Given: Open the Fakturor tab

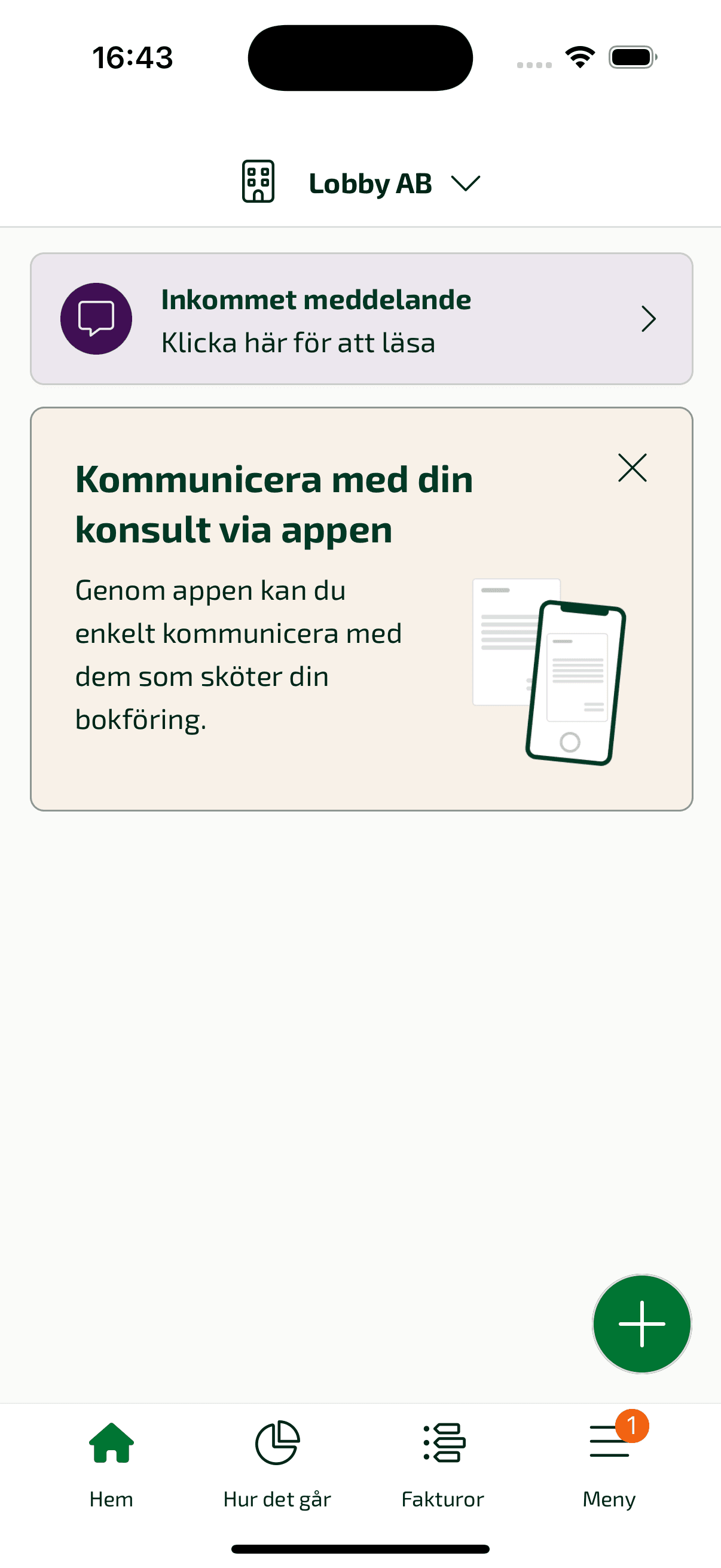Looking at the screenshot, I should coord(443,1465).
